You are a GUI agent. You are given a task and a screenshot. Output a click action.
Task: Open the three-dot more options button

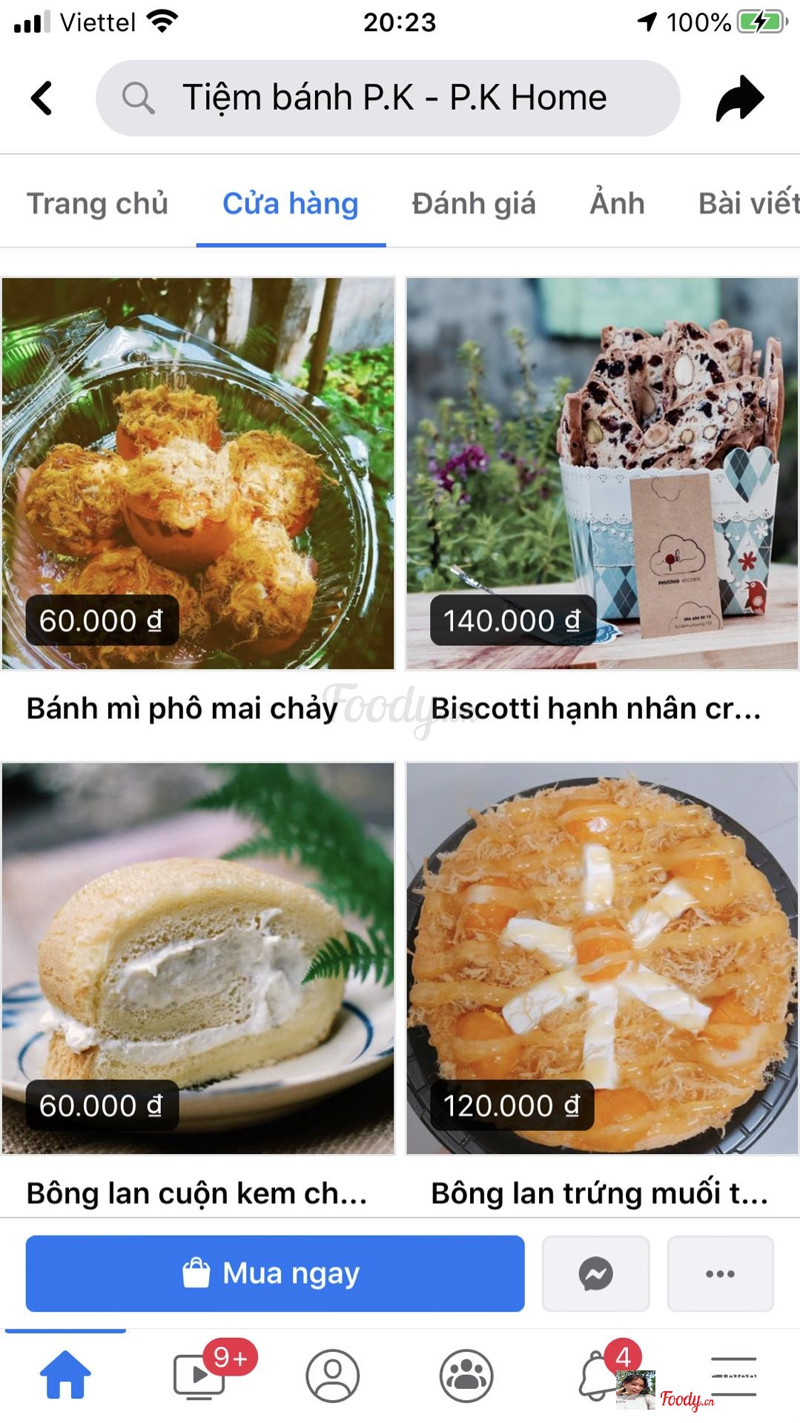(720, 1273)
